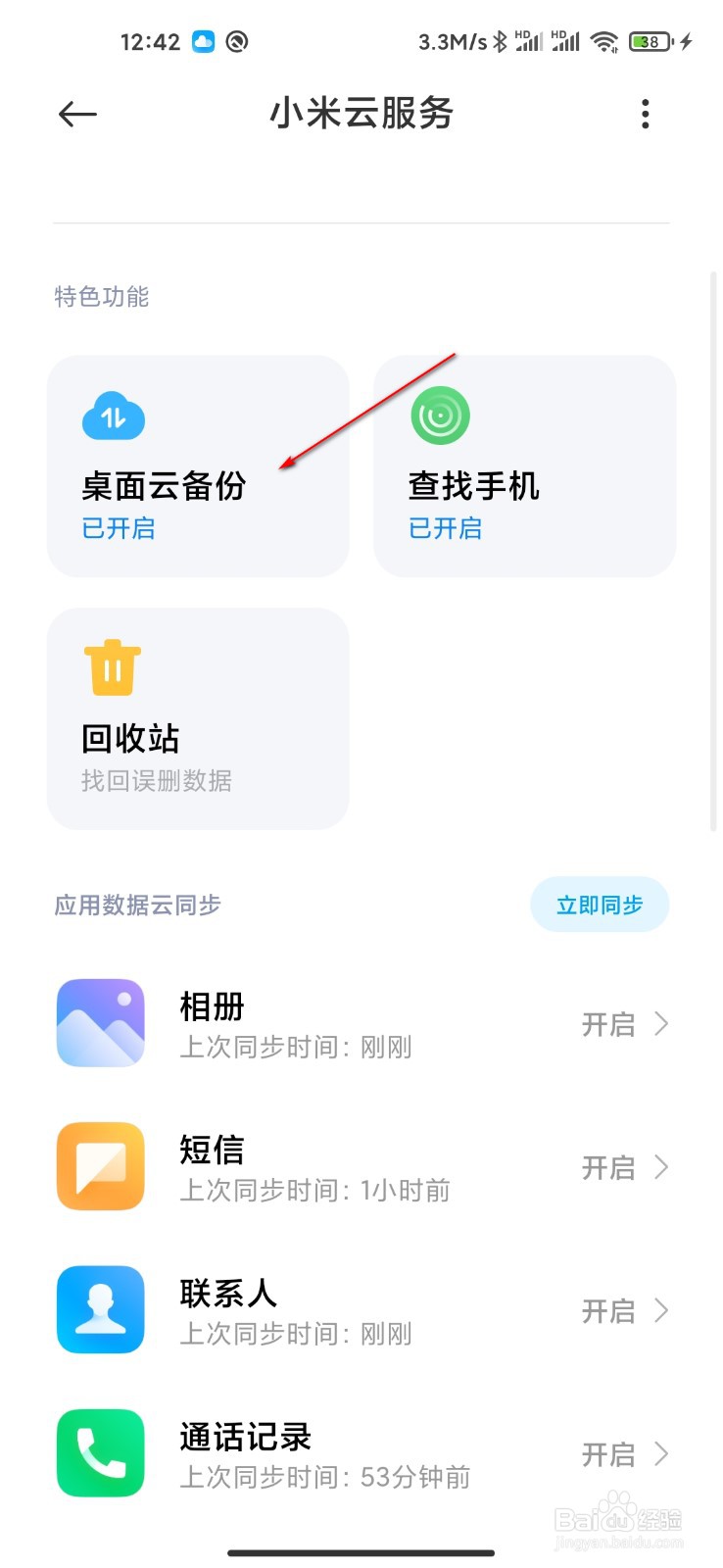Go back using the arrow at top left

(77, 114)
